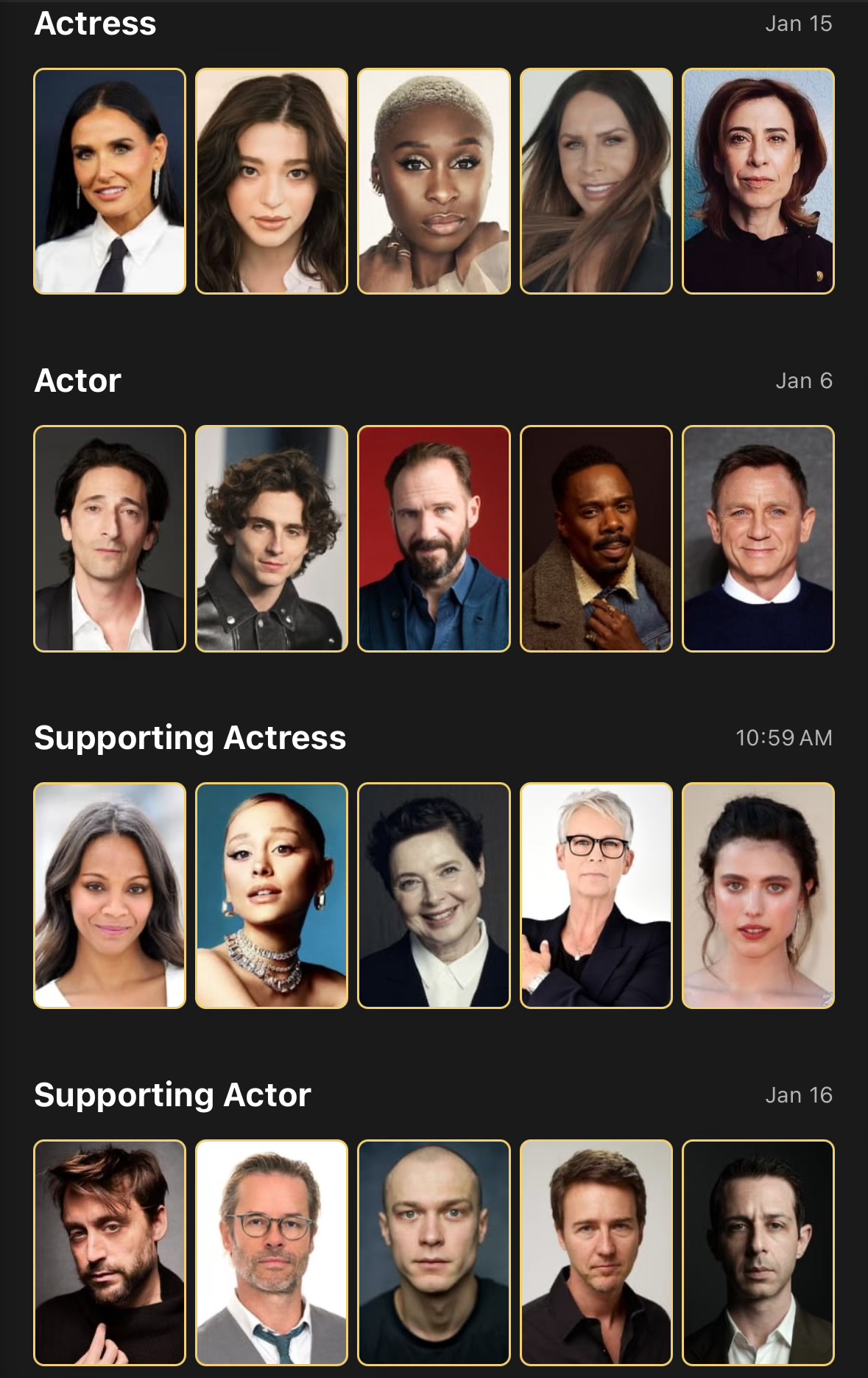This screenshot has width=868, height=1378.
Task: Select Supporting Actor card with shaved head
Action: pos(434,1252)
